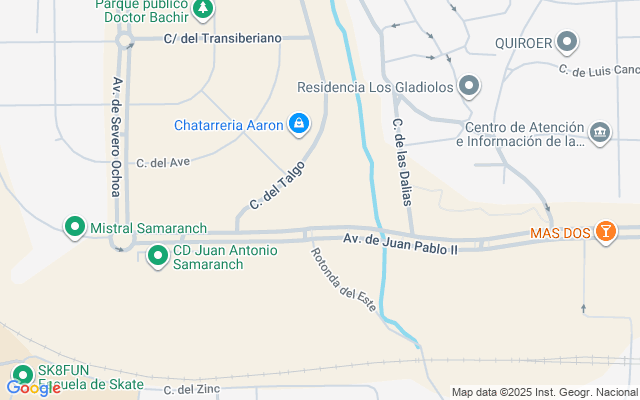Select Residencia Los Gladiolos pin
The width and height of the screenshot is (640, 400).
[469, 87]
